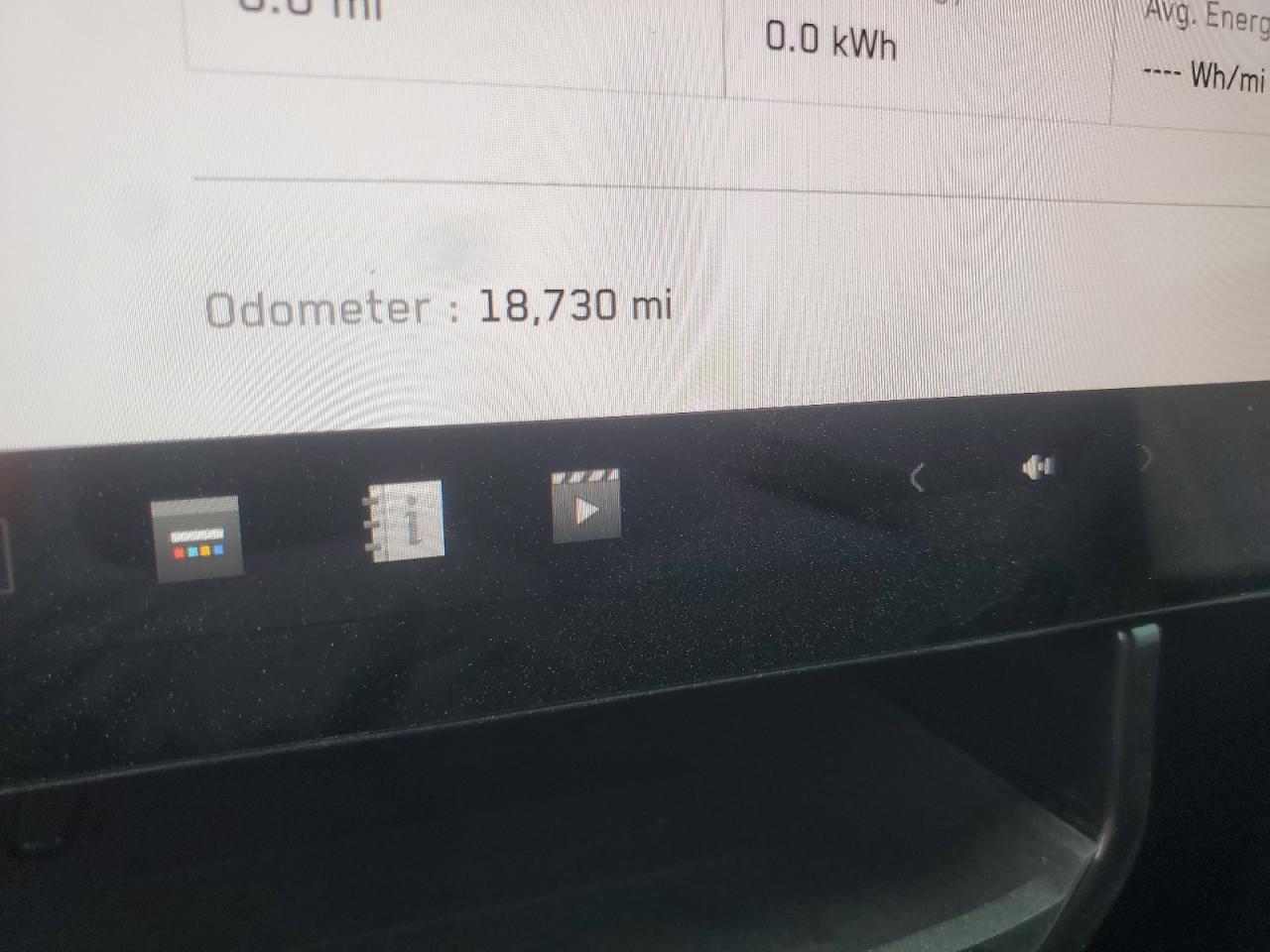Open the owner's manual notebook icon
The width and height of the screenshot is (1270, 952).
pyautogui.click(x=404, y=523)
